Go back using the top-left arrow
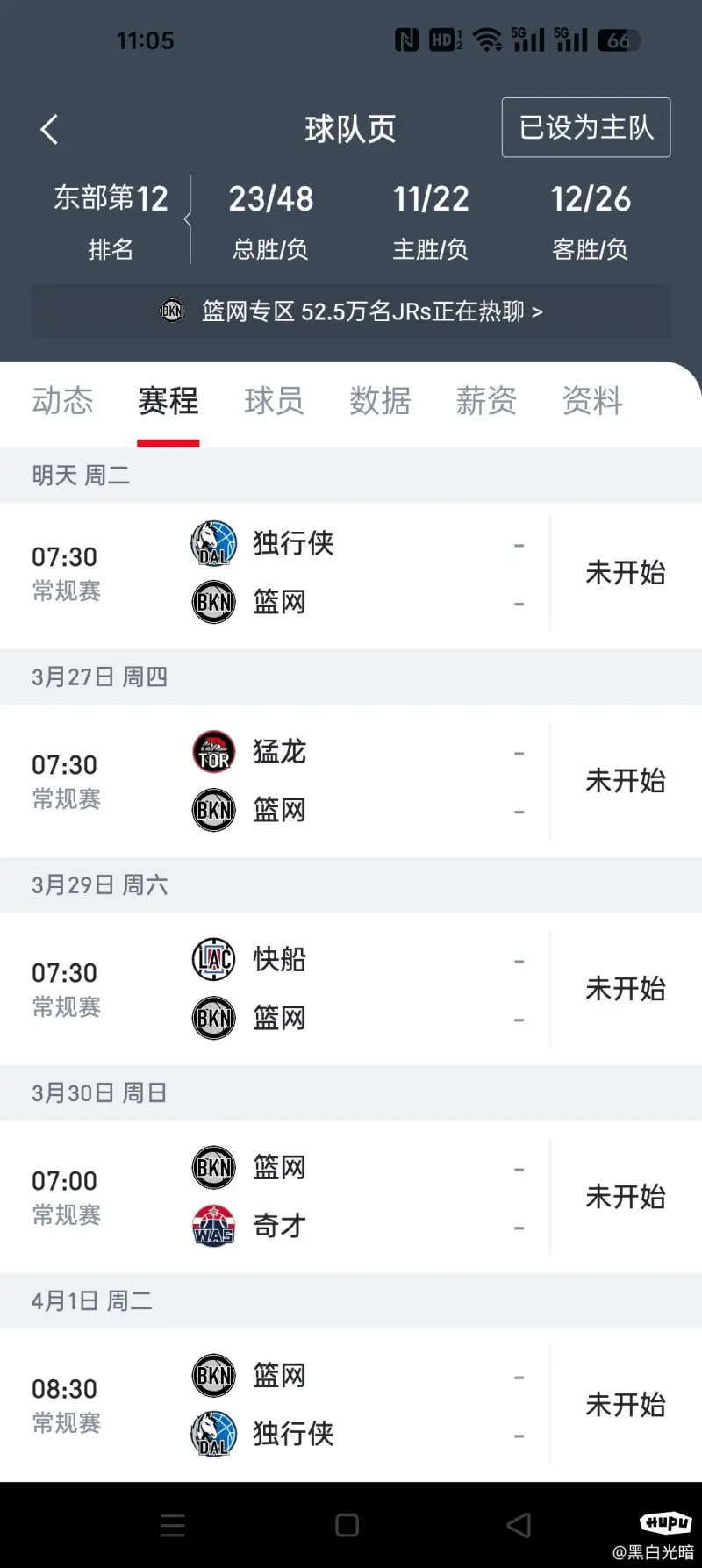The height and width of the screenshot is (1568, 702). (49, 129)
